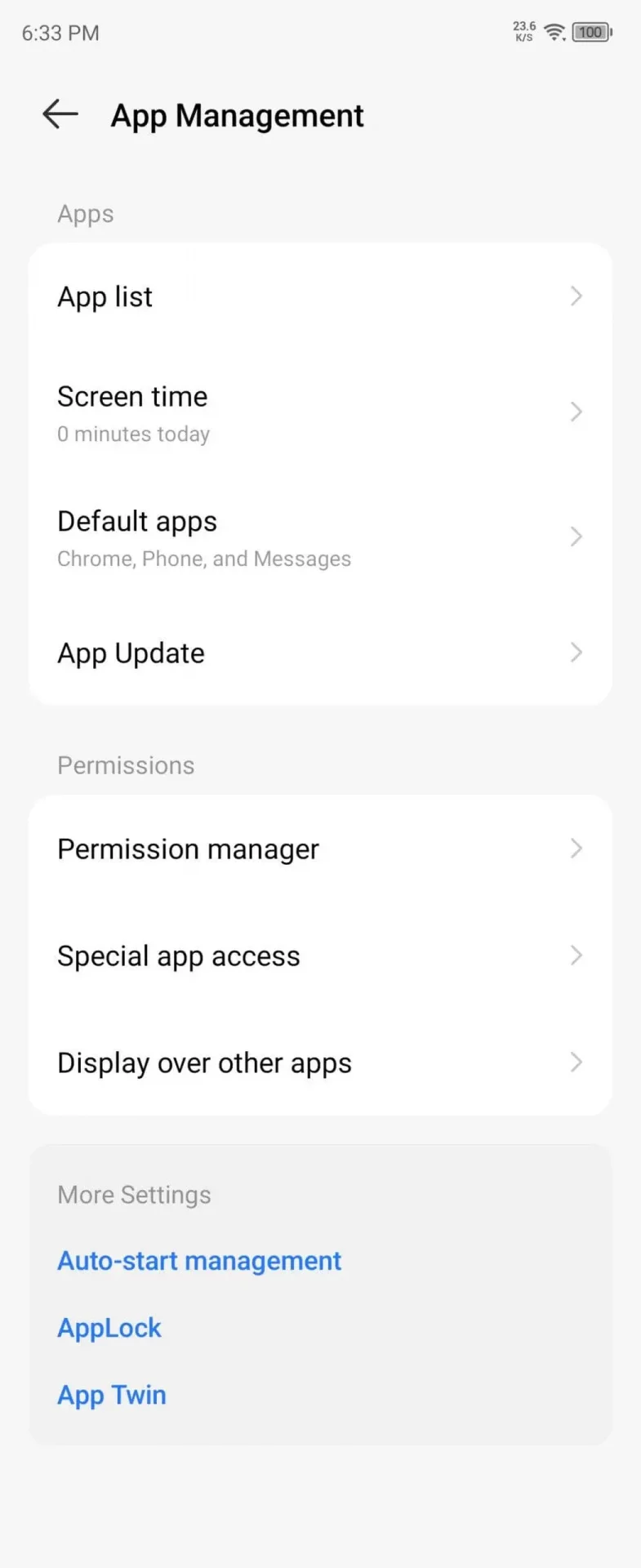Open Special app access

click(318, 955)
